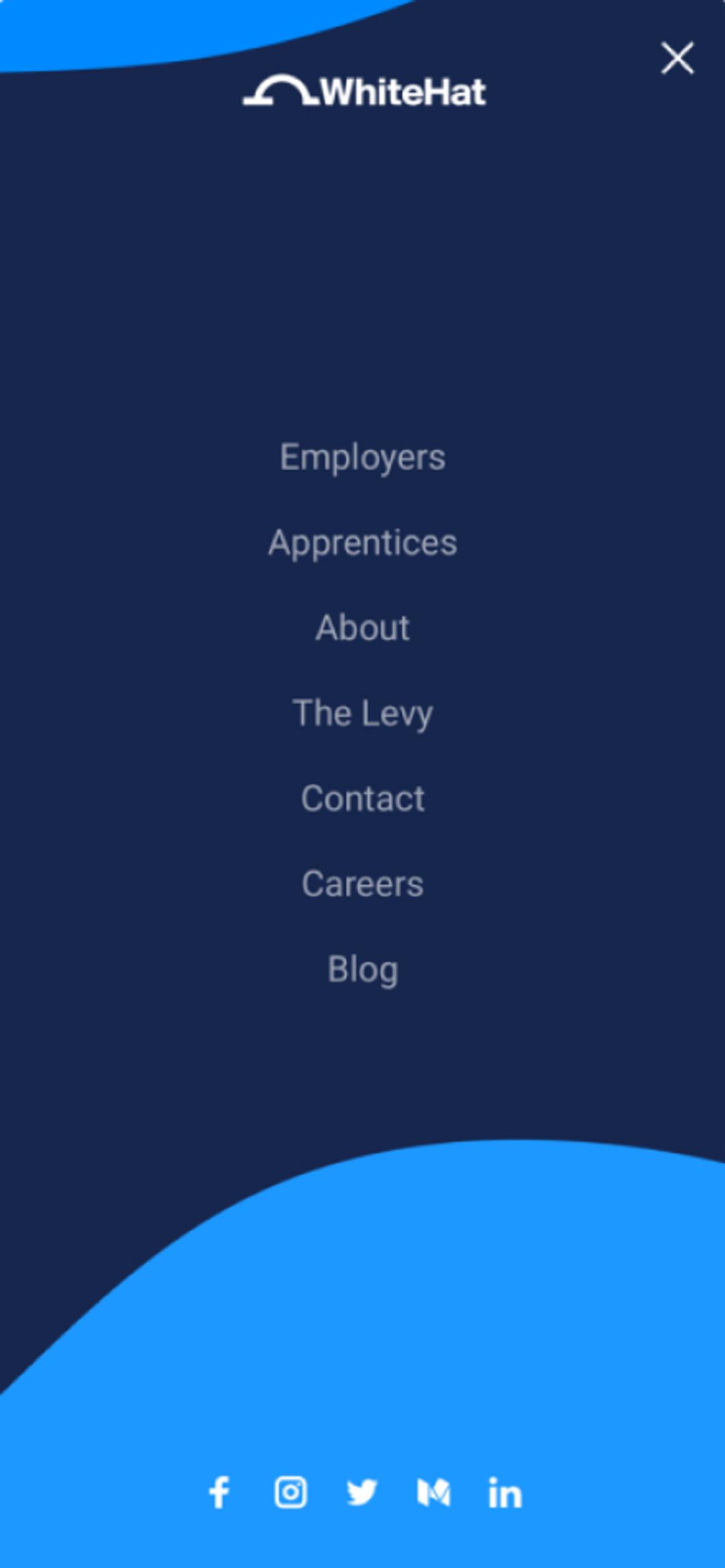Open The Levy page
This screenshot has height=1568, width=725.
click(x=362, y=713)
